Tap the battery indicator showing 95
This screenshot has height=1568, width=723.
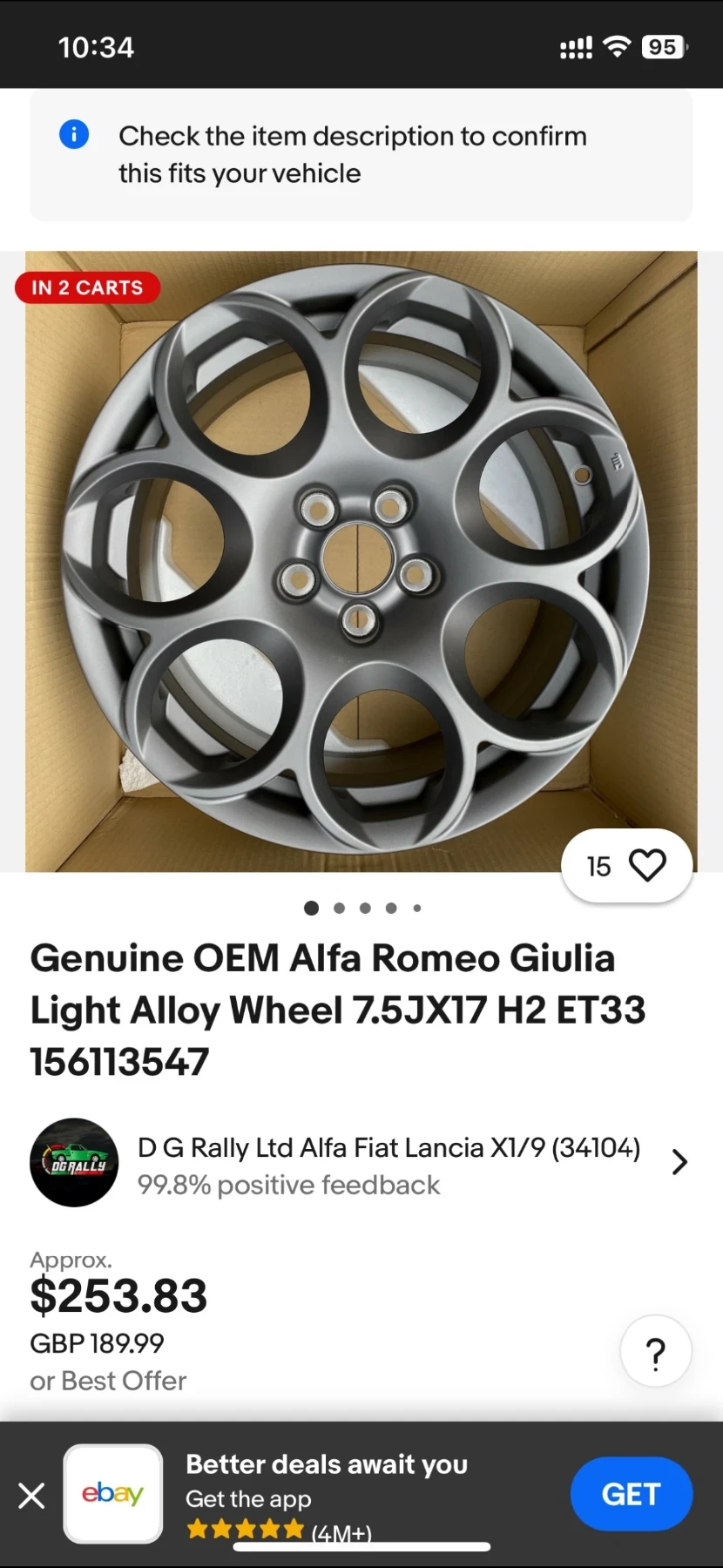coord(664,46)
